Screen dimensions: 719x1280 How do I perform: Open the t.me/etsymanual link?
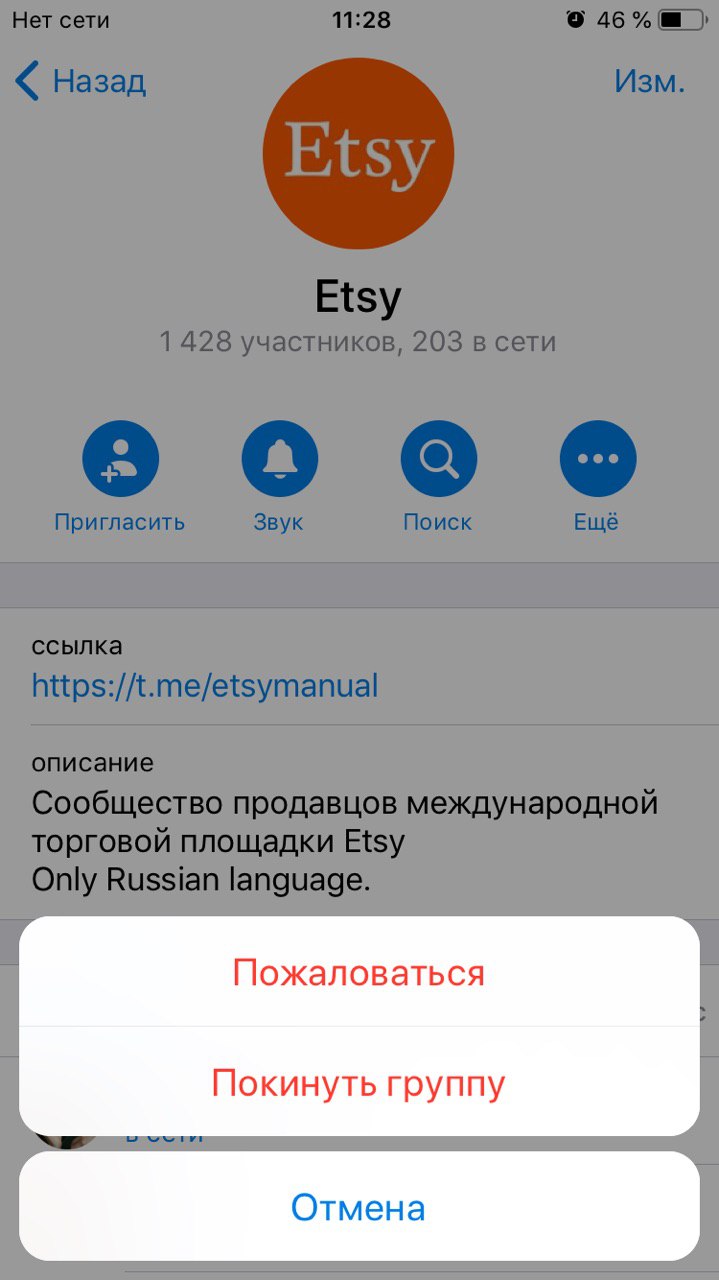point(205,685)
